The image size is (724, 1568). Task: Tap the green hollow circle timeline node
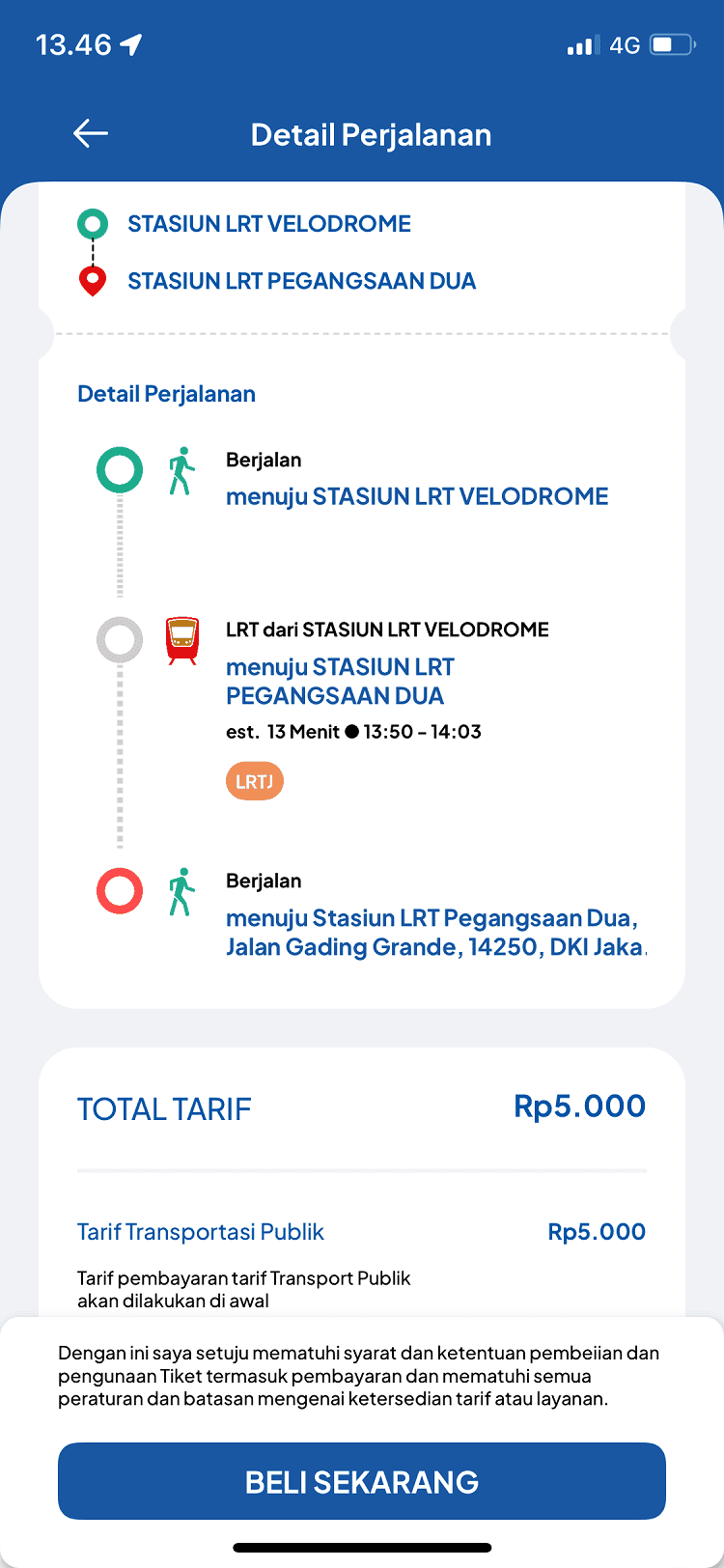tap(119, 471)
